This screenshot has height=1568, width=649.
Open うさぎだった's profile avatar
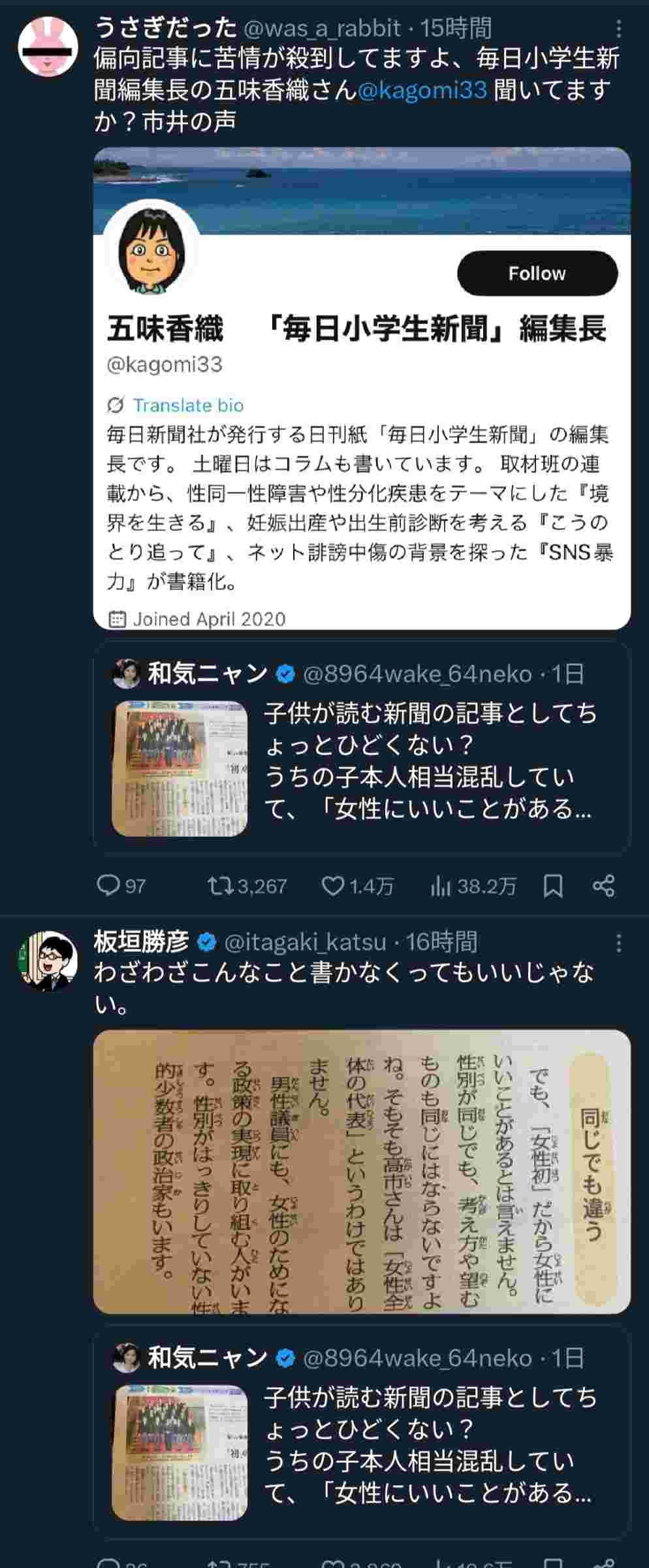coord(48,47)
